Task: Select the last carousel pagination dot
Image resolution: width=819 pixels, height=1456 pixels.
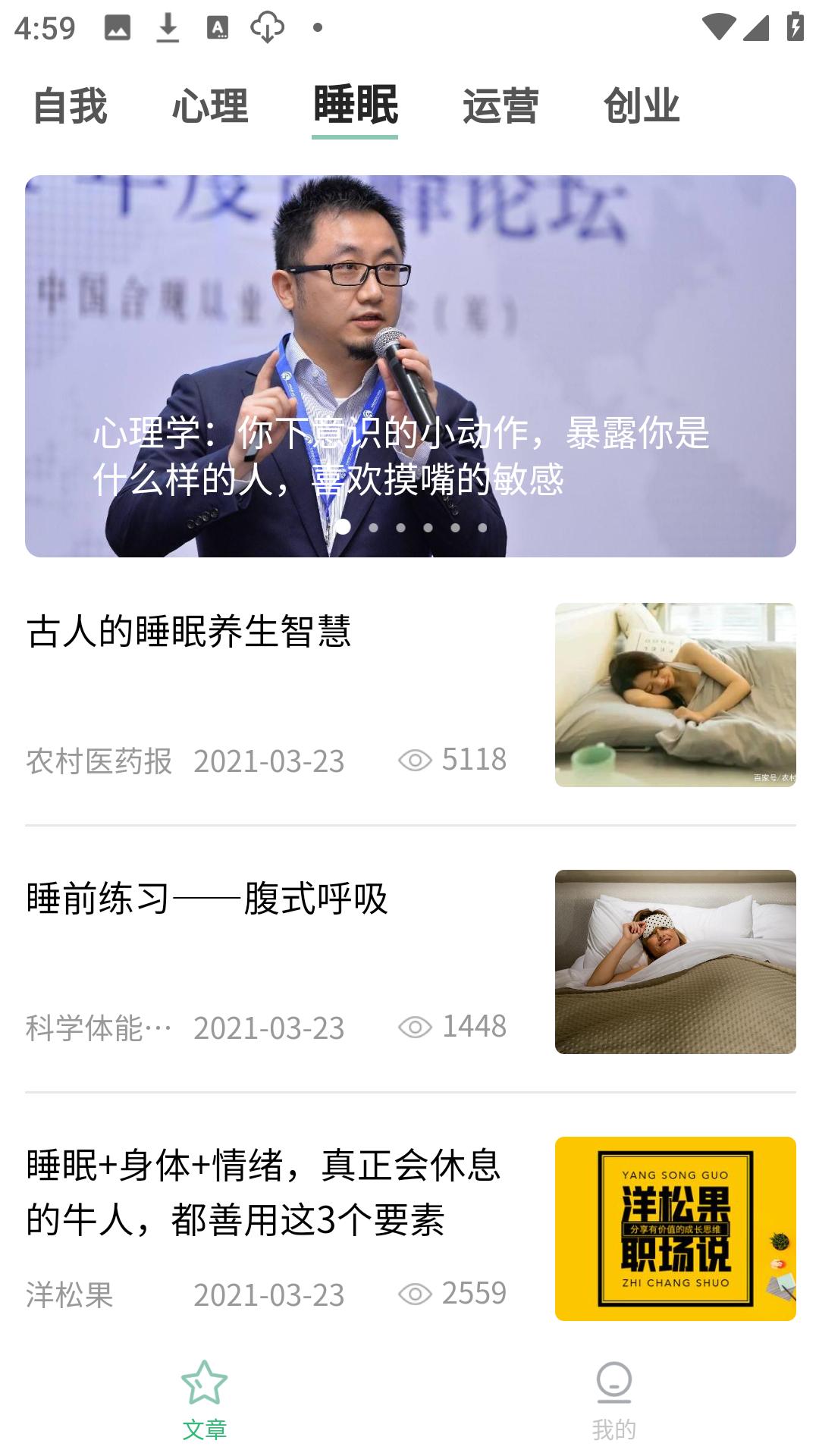Action: [484, 526]
